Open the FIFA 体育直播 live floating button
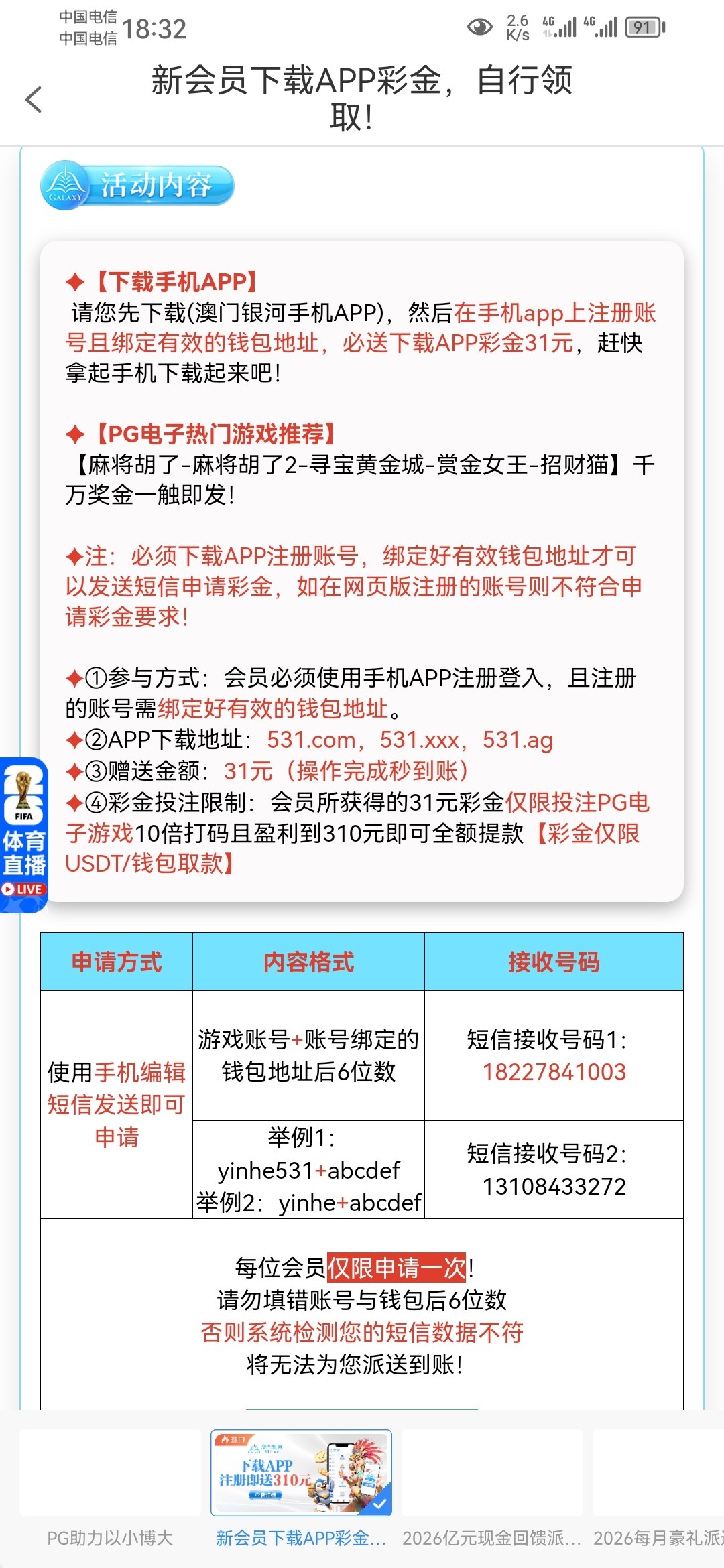The height and width of the screenshot is (1568, 724). tap(24, 835)
